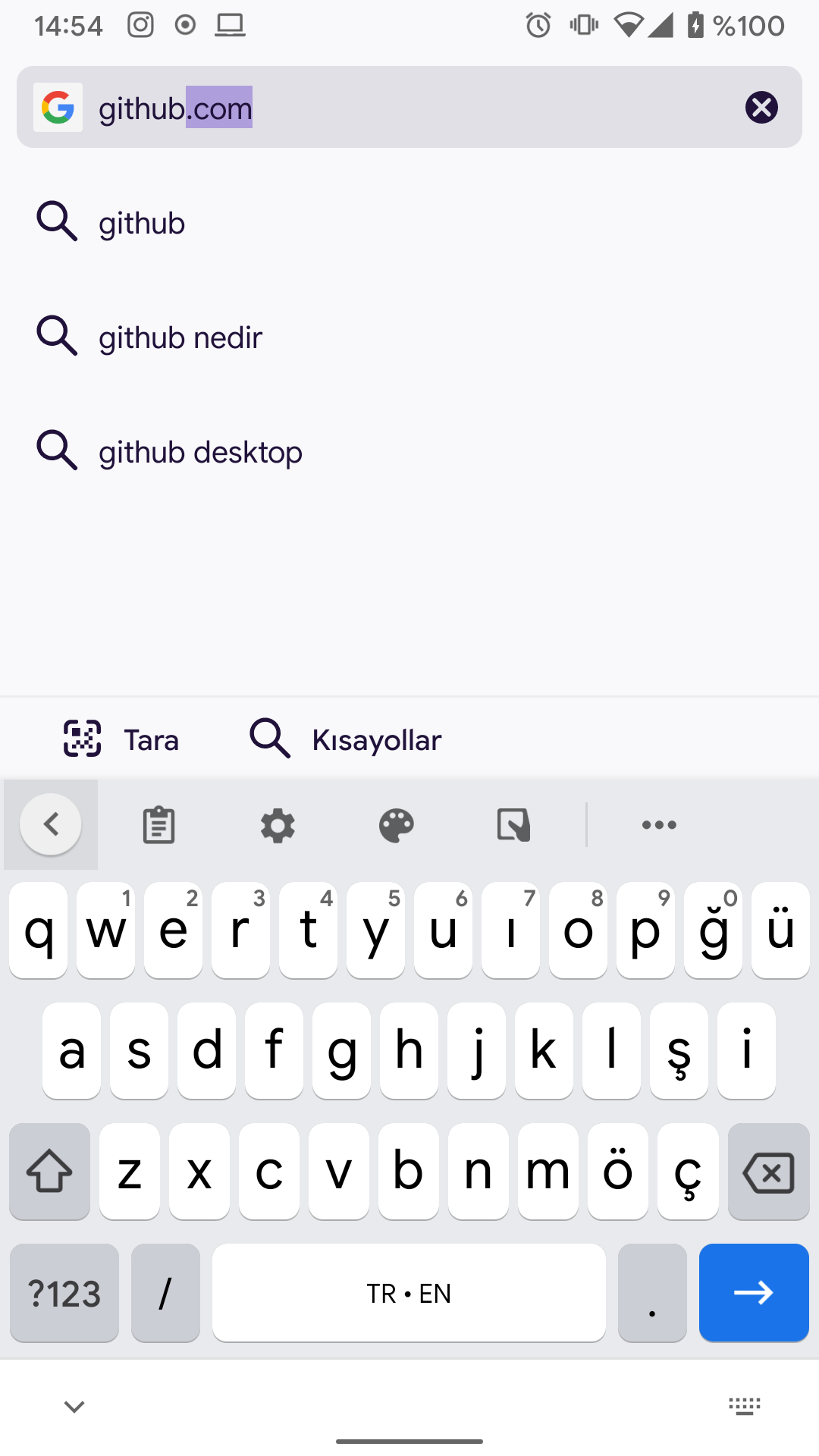This screenshot has height=1456, width=819.
Task: Clear the search field with the X button
Action: click(761, 107)
